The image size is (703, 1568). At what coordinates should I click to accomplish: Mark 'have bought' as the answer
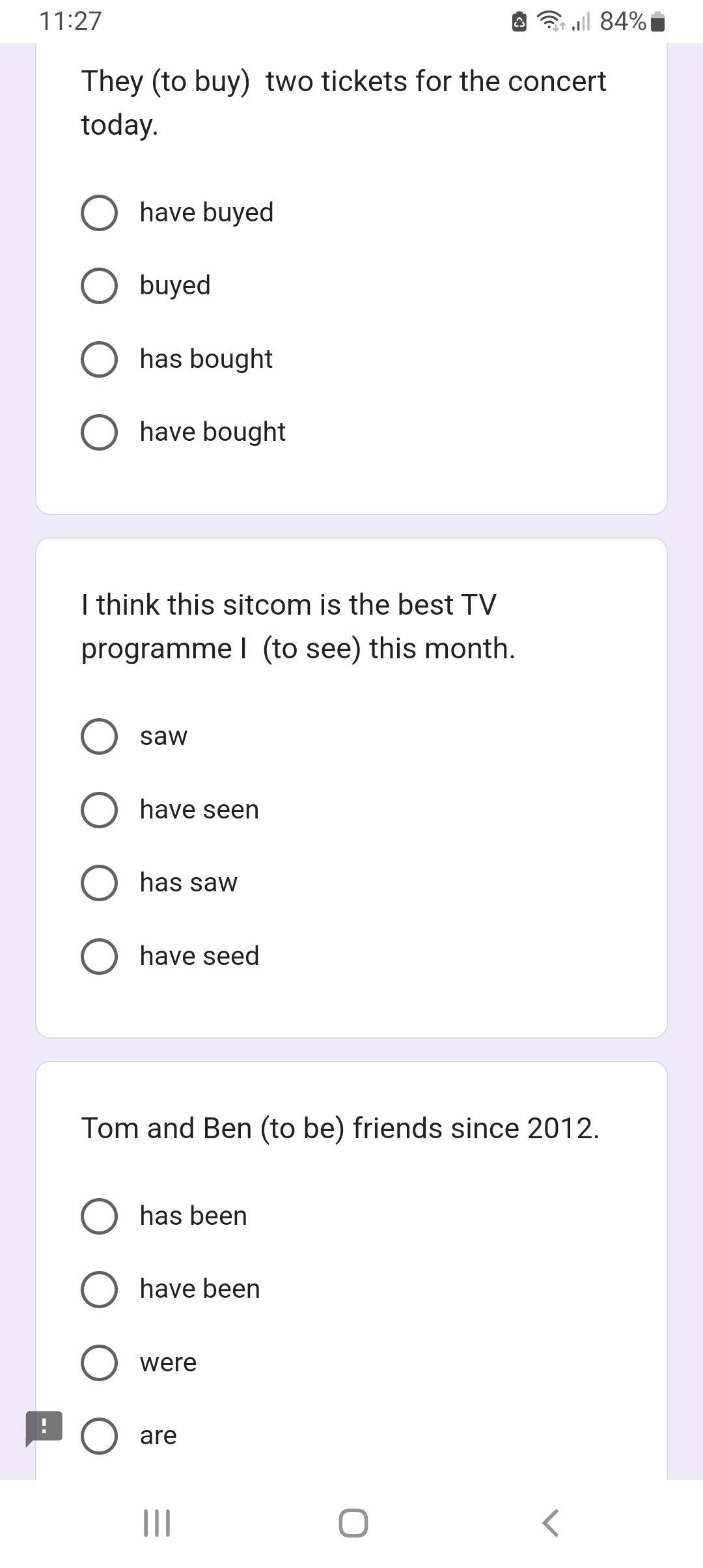point(99,432)
